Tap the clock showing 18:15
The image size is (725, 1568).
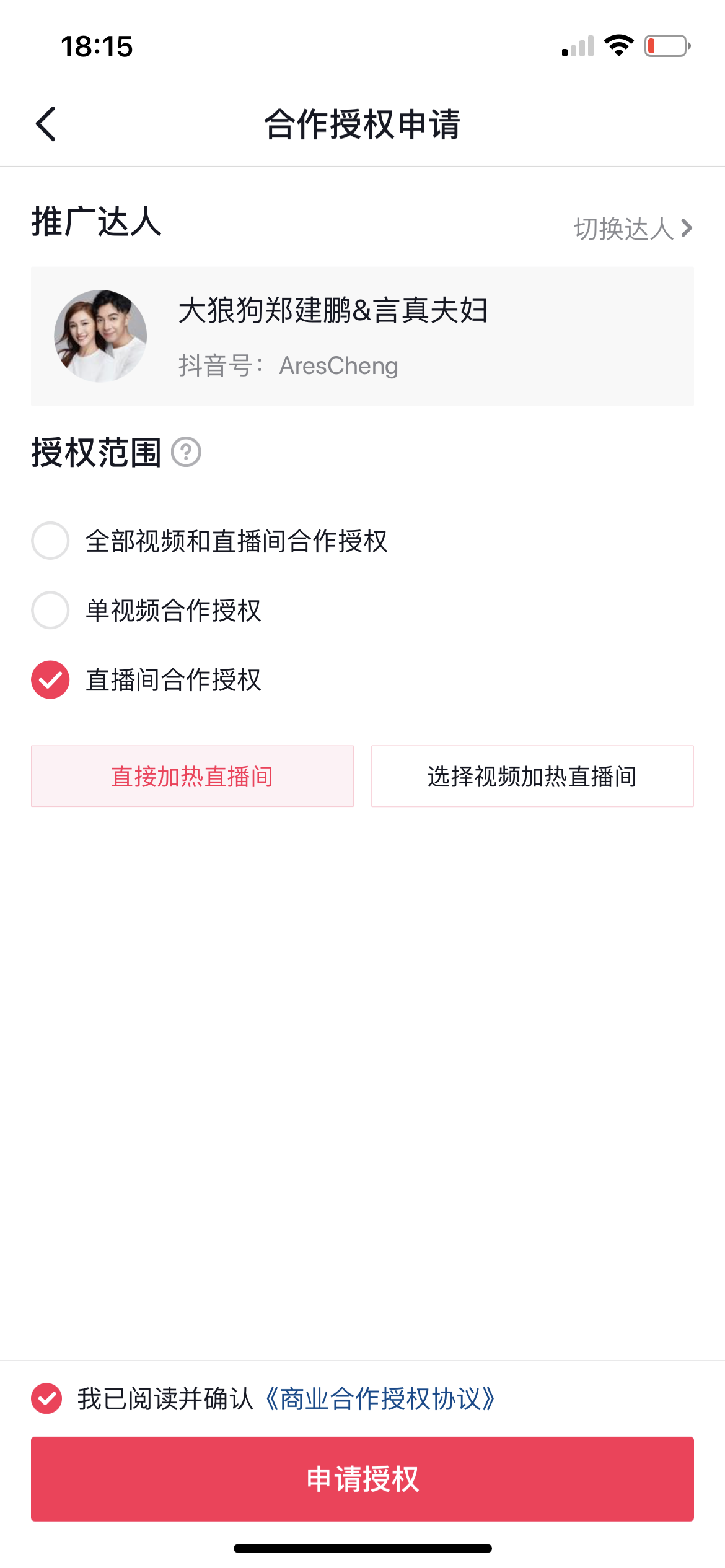coord(97,47)
